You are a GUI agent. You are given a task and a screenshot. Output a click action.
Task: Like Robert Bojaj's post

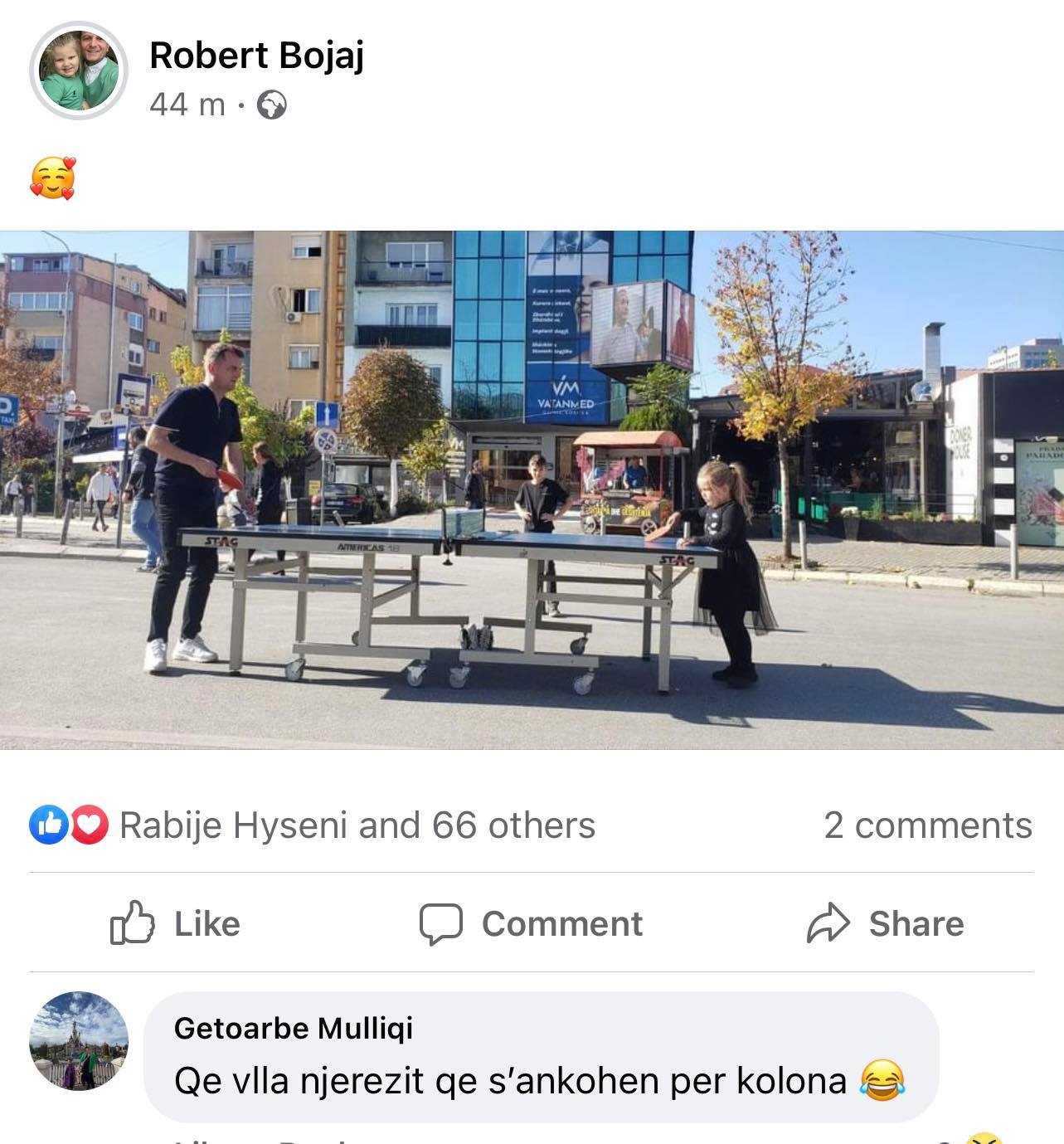click(176, 923)
